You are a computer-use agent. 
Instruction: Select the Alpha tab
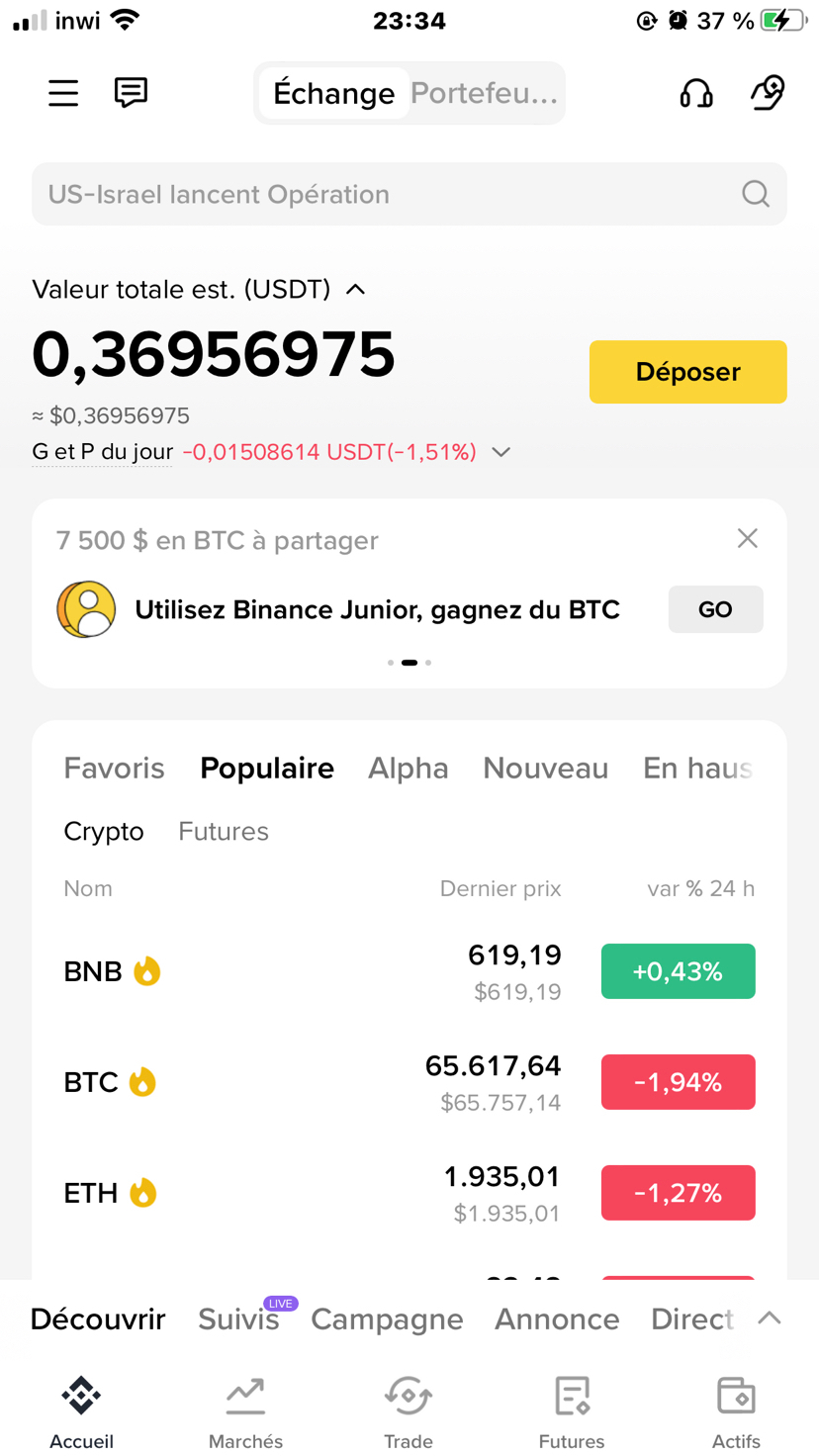click(x=408, y=768)
